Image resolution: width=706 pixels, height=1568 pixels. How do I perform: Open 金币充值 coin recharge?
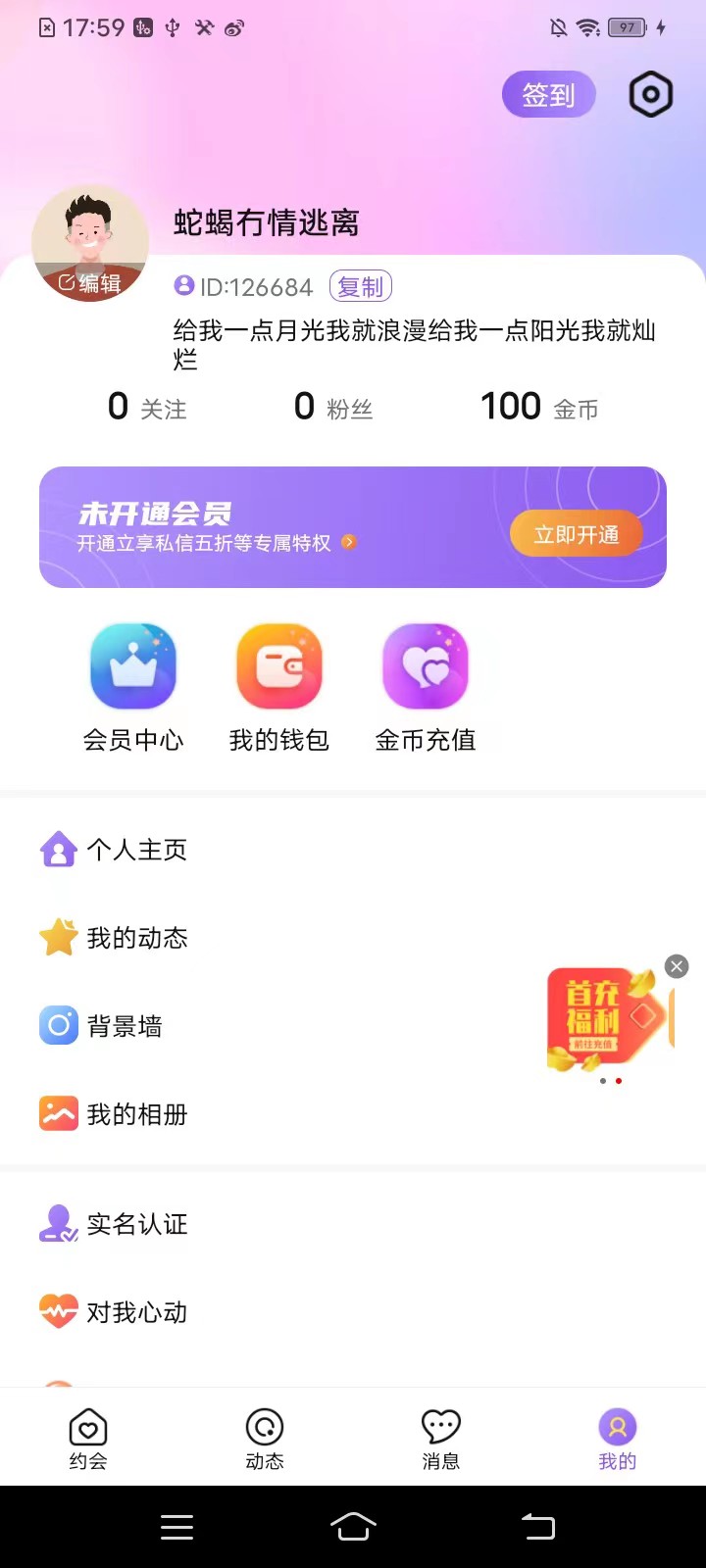click(x=426, y=688)
